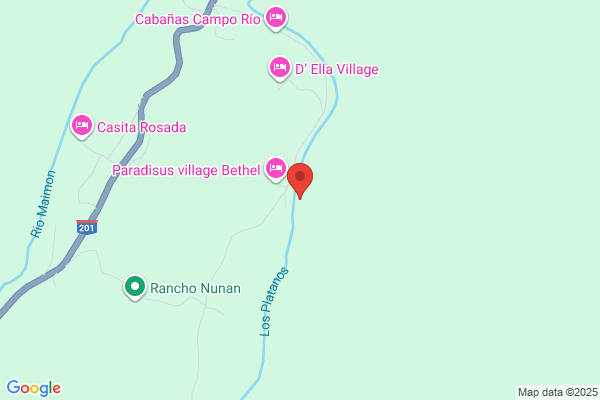Screen dimensions: 600x400
Task: Open the Cabañas Campo Río lodging marker
Action: click(x=277, y=17)
